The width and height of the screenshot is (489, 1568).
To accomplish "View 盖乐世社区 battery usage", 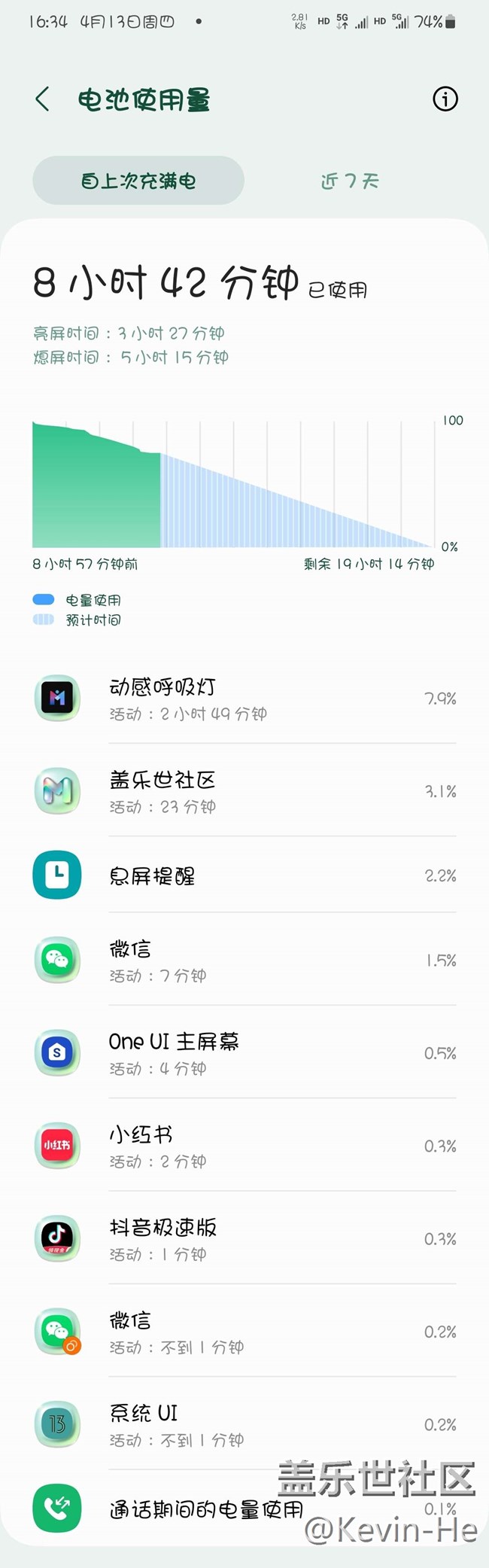I will (244, 791).
